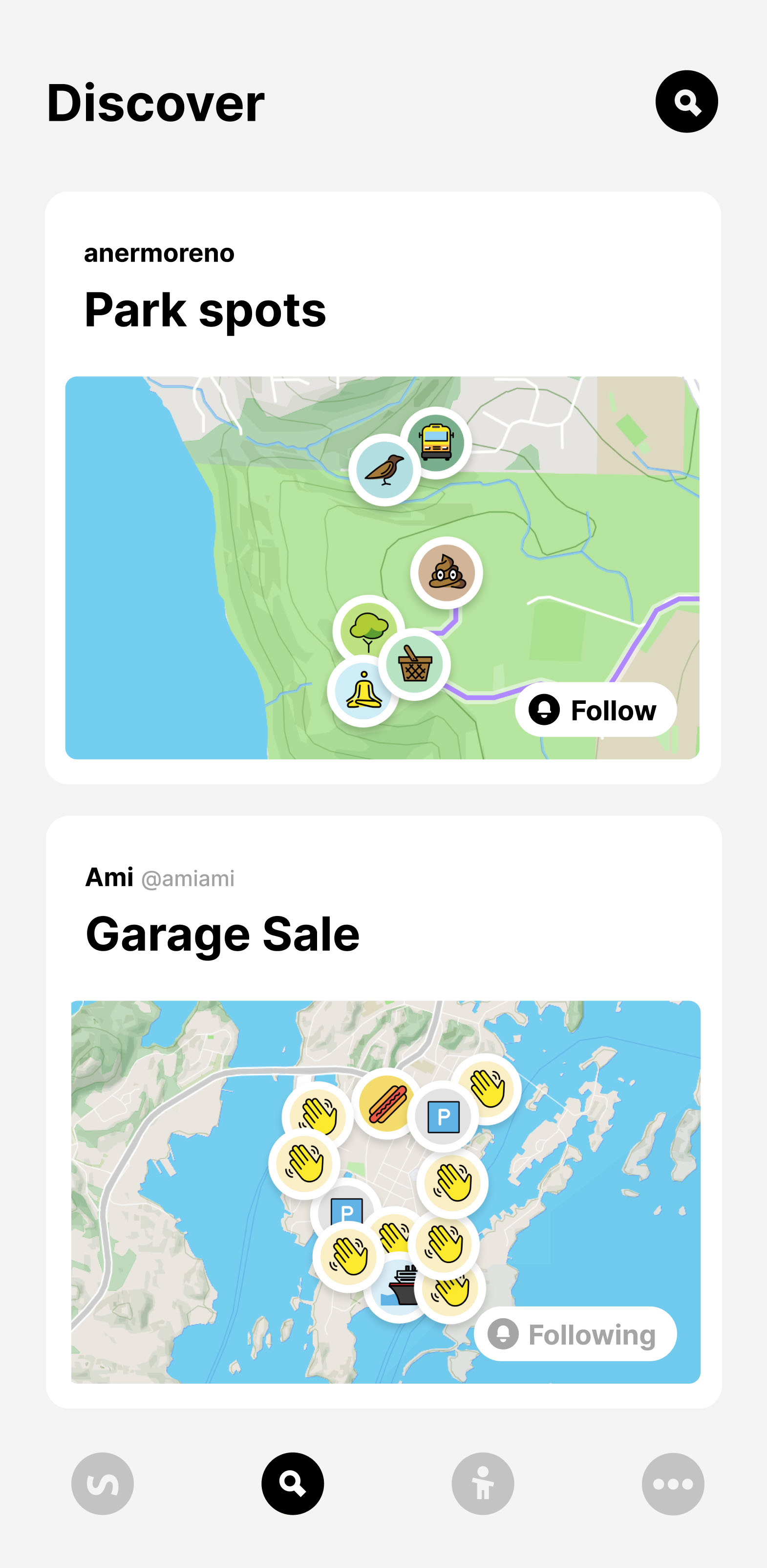This screenshot has width=767, height=1568.
Task: Switch to the home tab with S logo
Action: [x=102, y=1483]
